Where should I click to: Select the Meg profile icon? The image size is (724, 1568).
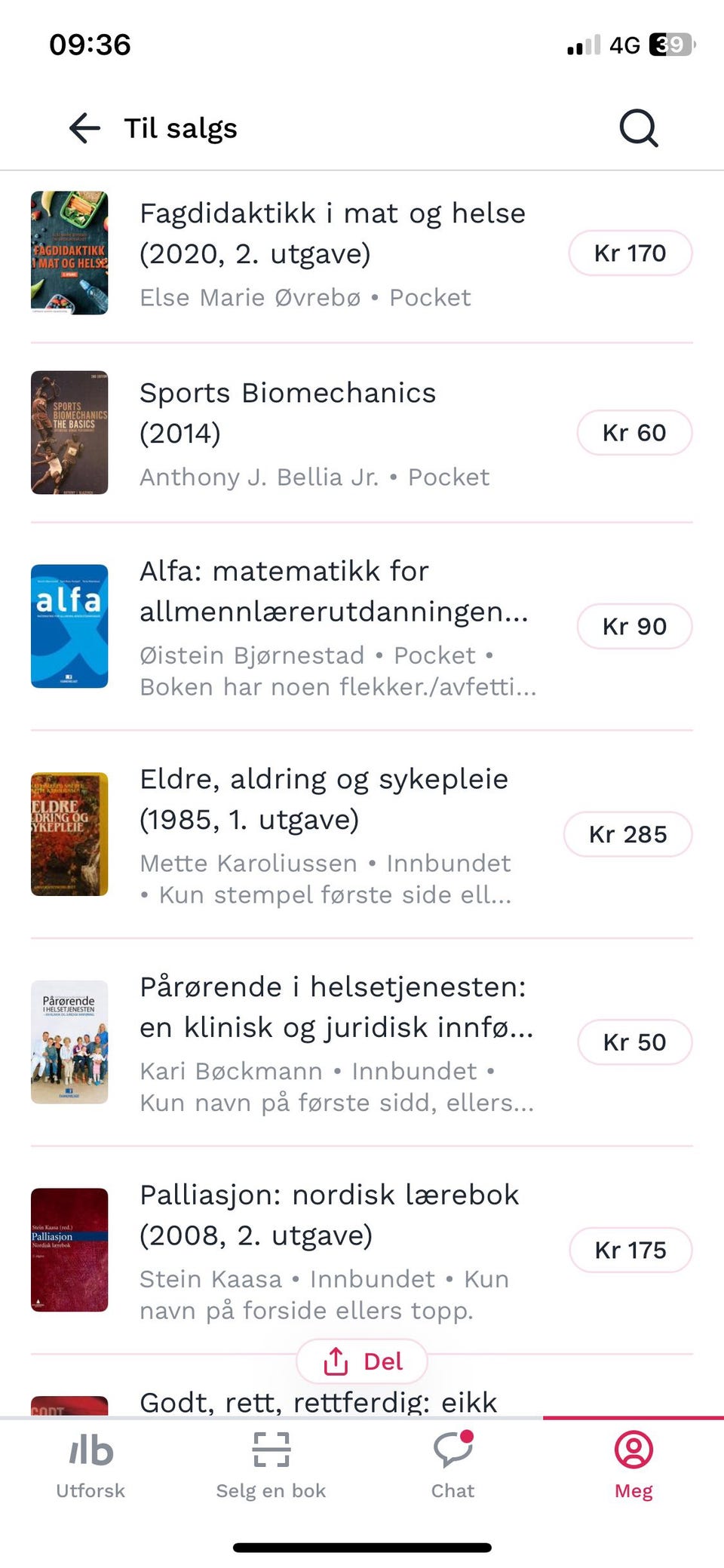(633, 1450)
